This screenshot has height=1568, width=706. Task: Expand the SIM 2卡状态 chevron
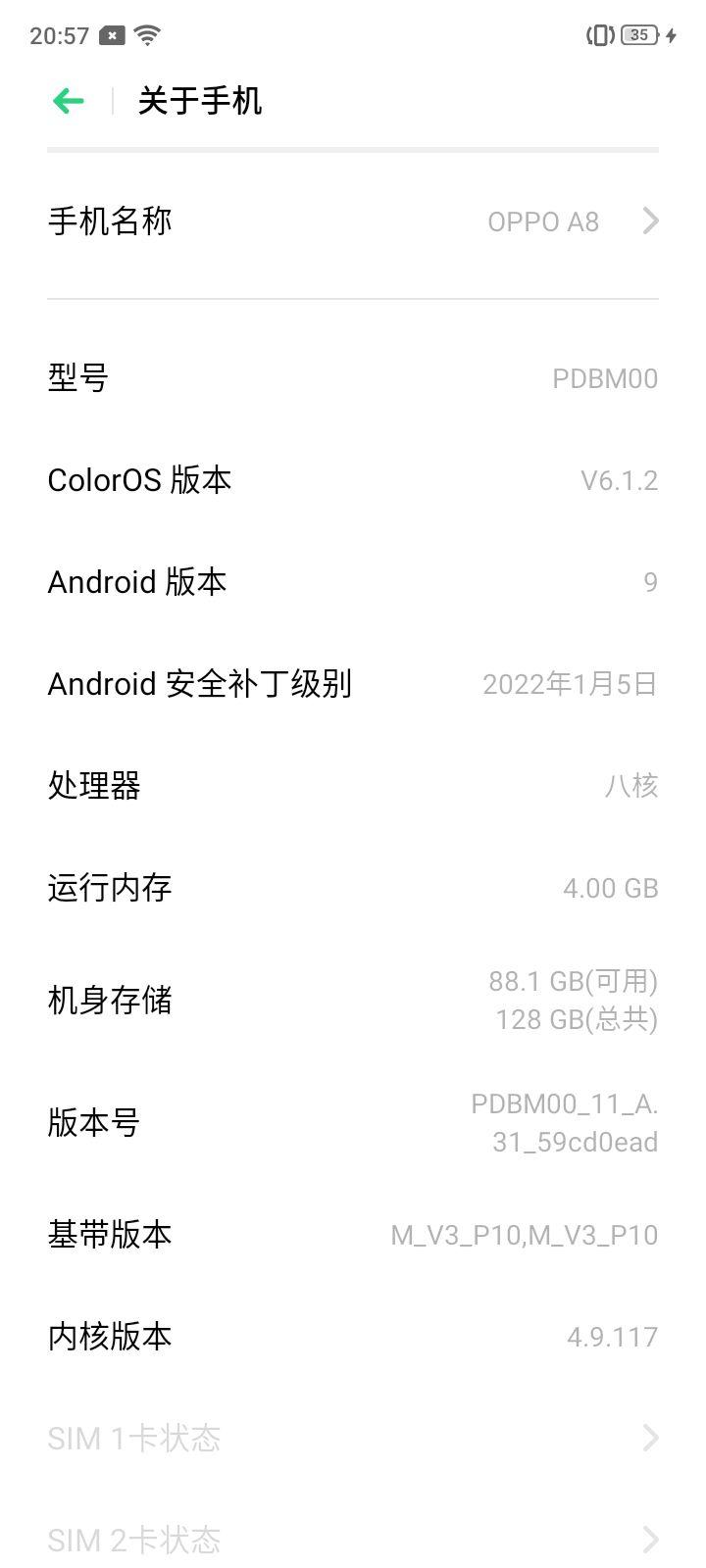click(649, 1540)
